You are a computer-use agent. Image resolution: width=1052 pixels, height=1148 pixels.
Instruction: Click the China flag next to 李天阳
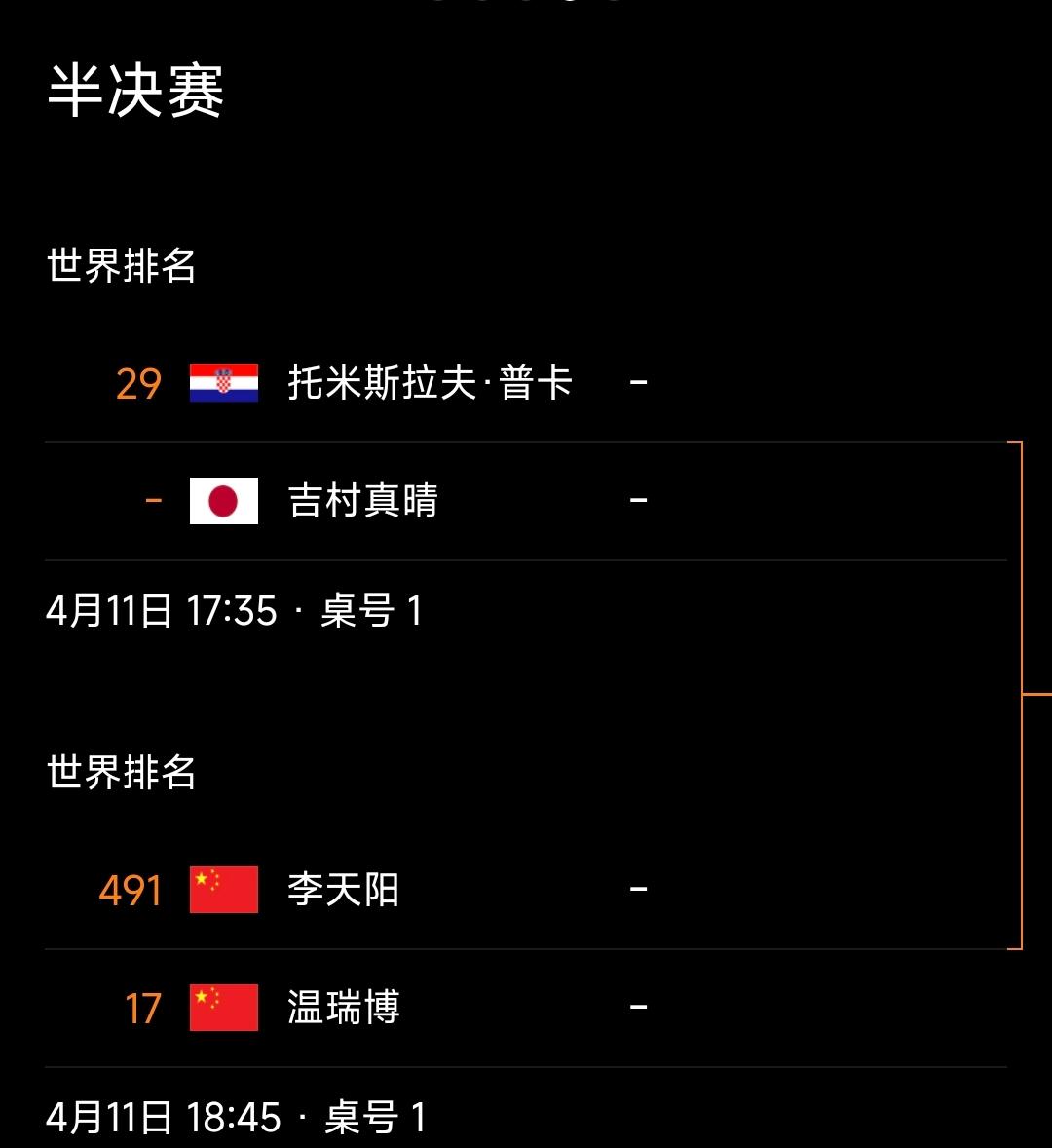pos(221,889)
